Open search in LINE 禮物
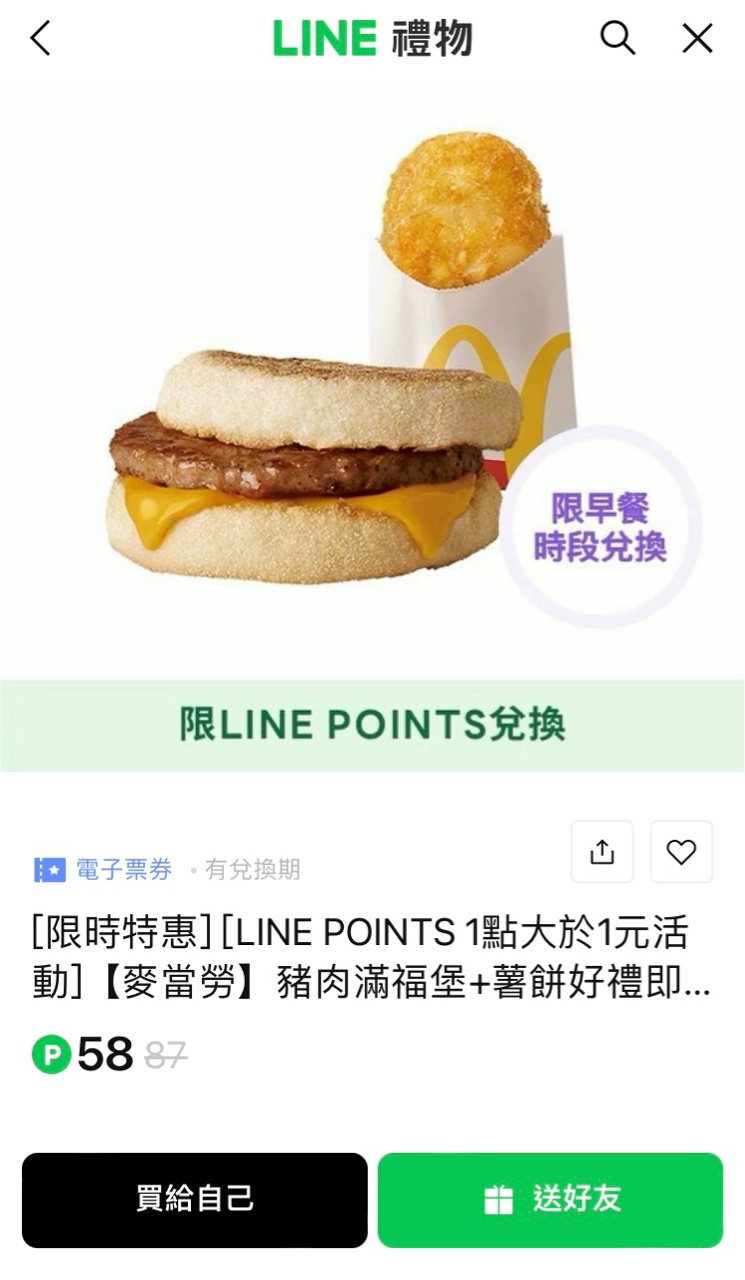The image size is (745, 1280). [617, 39]
